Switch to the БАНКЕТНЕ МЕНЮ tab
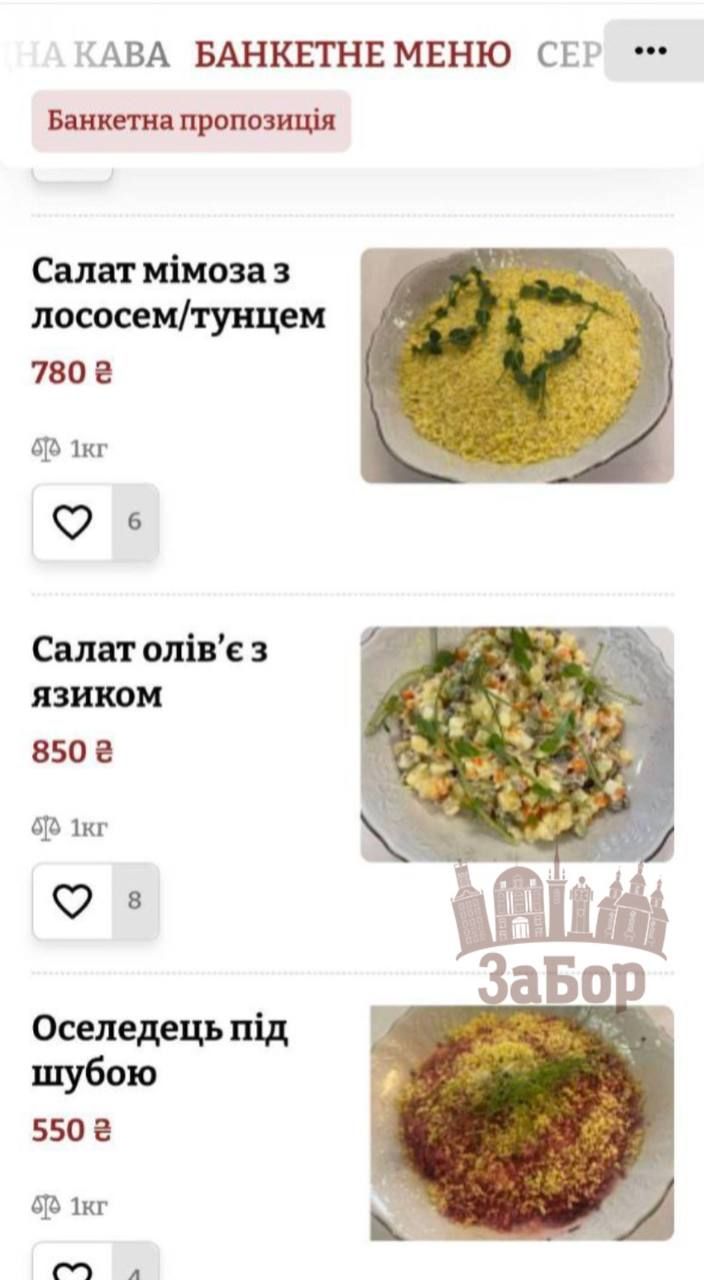The height and width of the screenshot is (1280, 704). point(352,54)
